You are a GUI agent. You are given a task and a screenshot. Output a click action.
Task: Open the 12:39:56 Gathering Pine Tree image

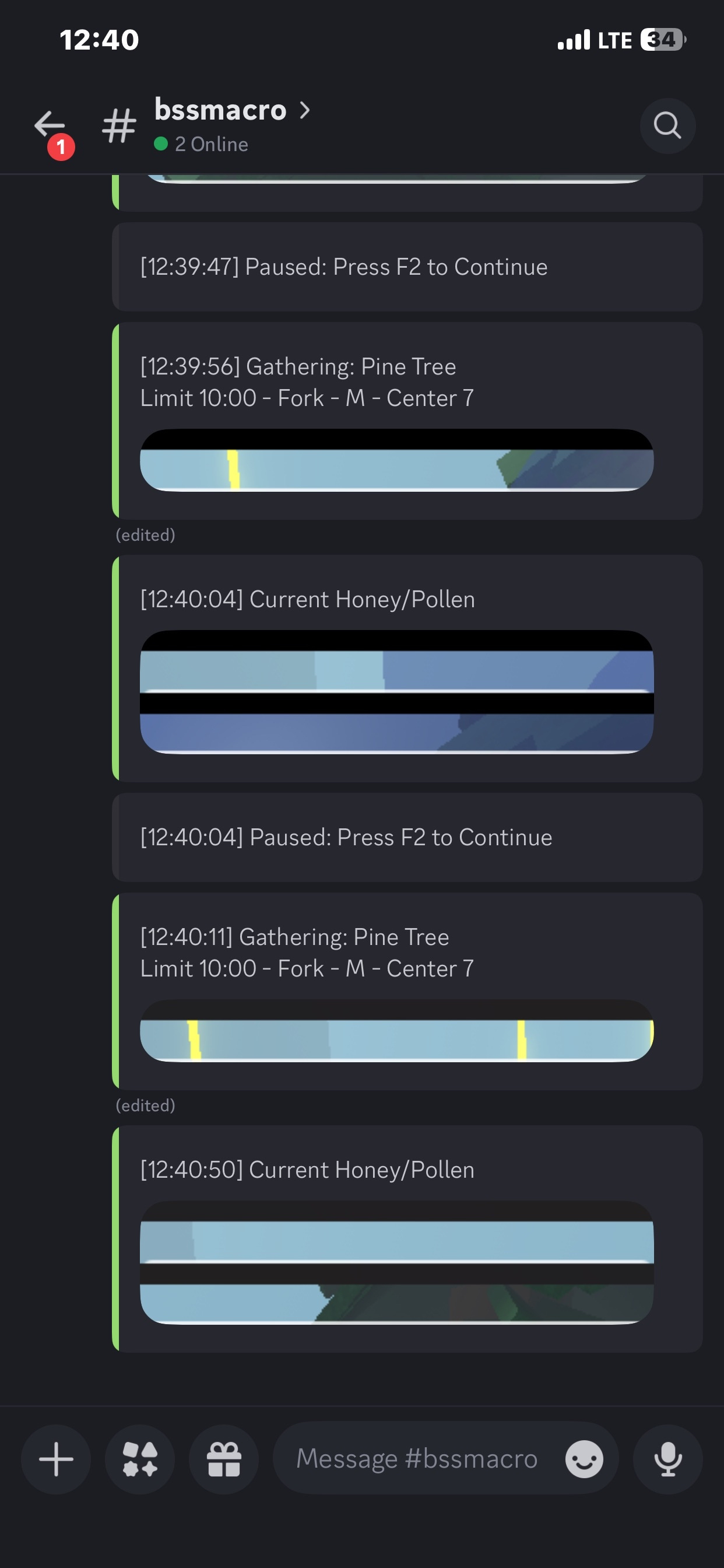[x=396, y=460]
